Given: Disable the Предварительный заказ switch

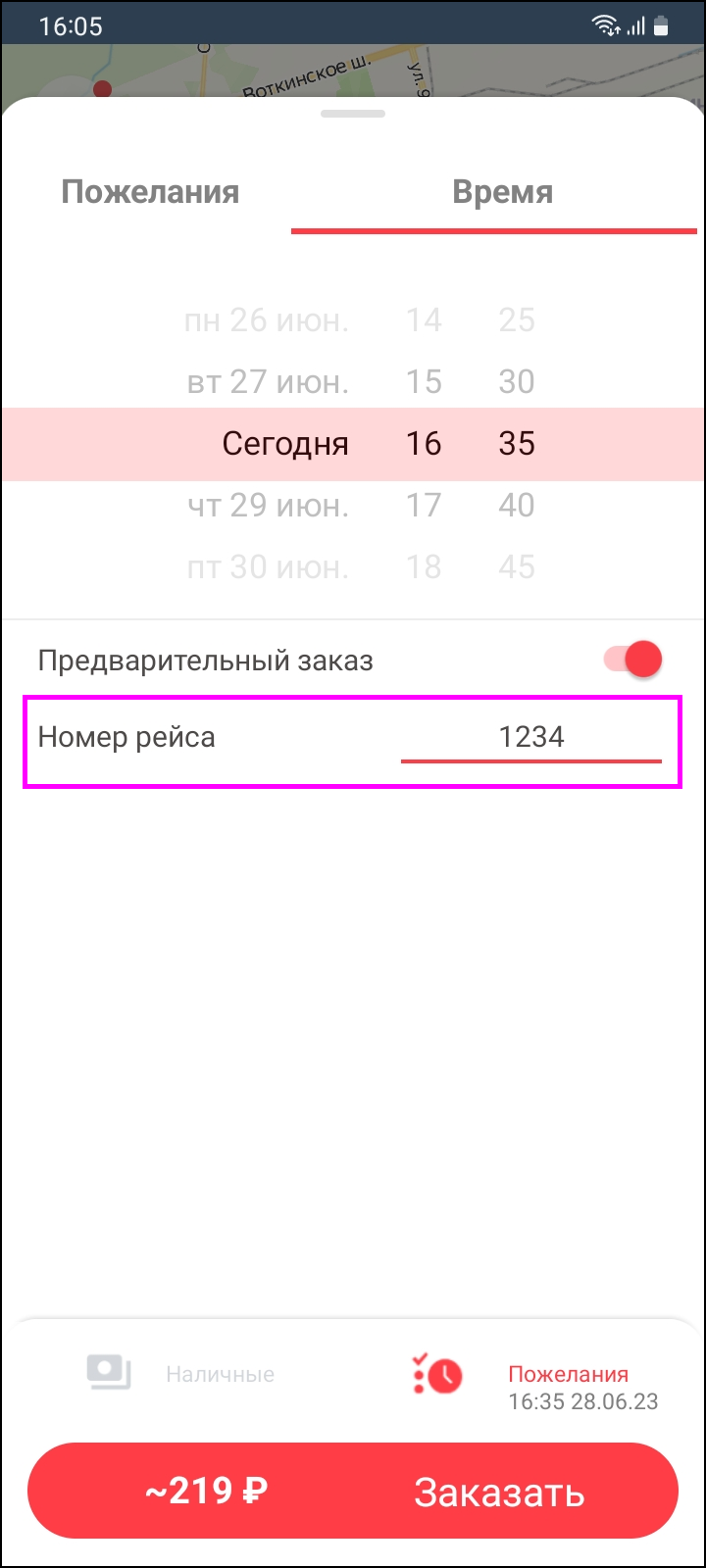Looking at the screenshot, I should (634, 660).
